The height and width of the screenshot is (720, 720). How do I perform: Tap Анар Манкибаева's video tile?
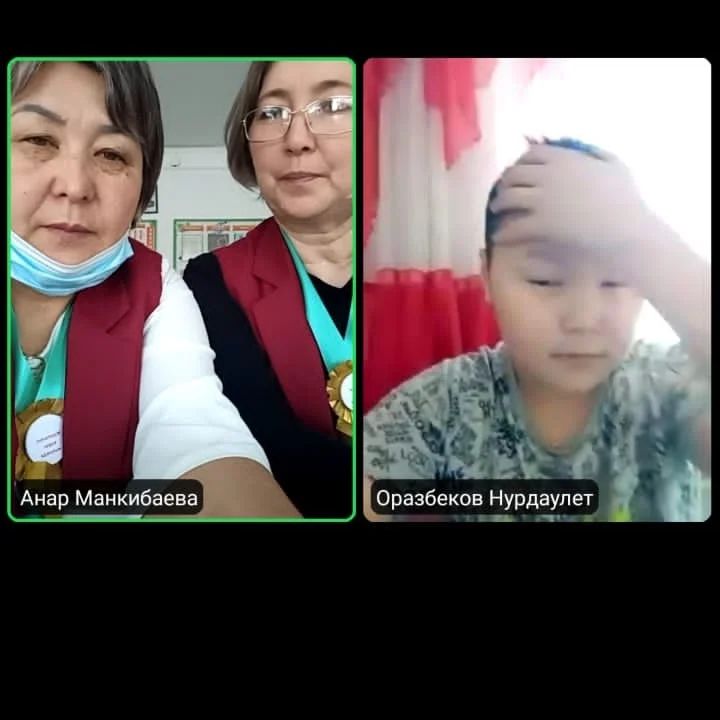pyautogui.click(x=182, y=290)
